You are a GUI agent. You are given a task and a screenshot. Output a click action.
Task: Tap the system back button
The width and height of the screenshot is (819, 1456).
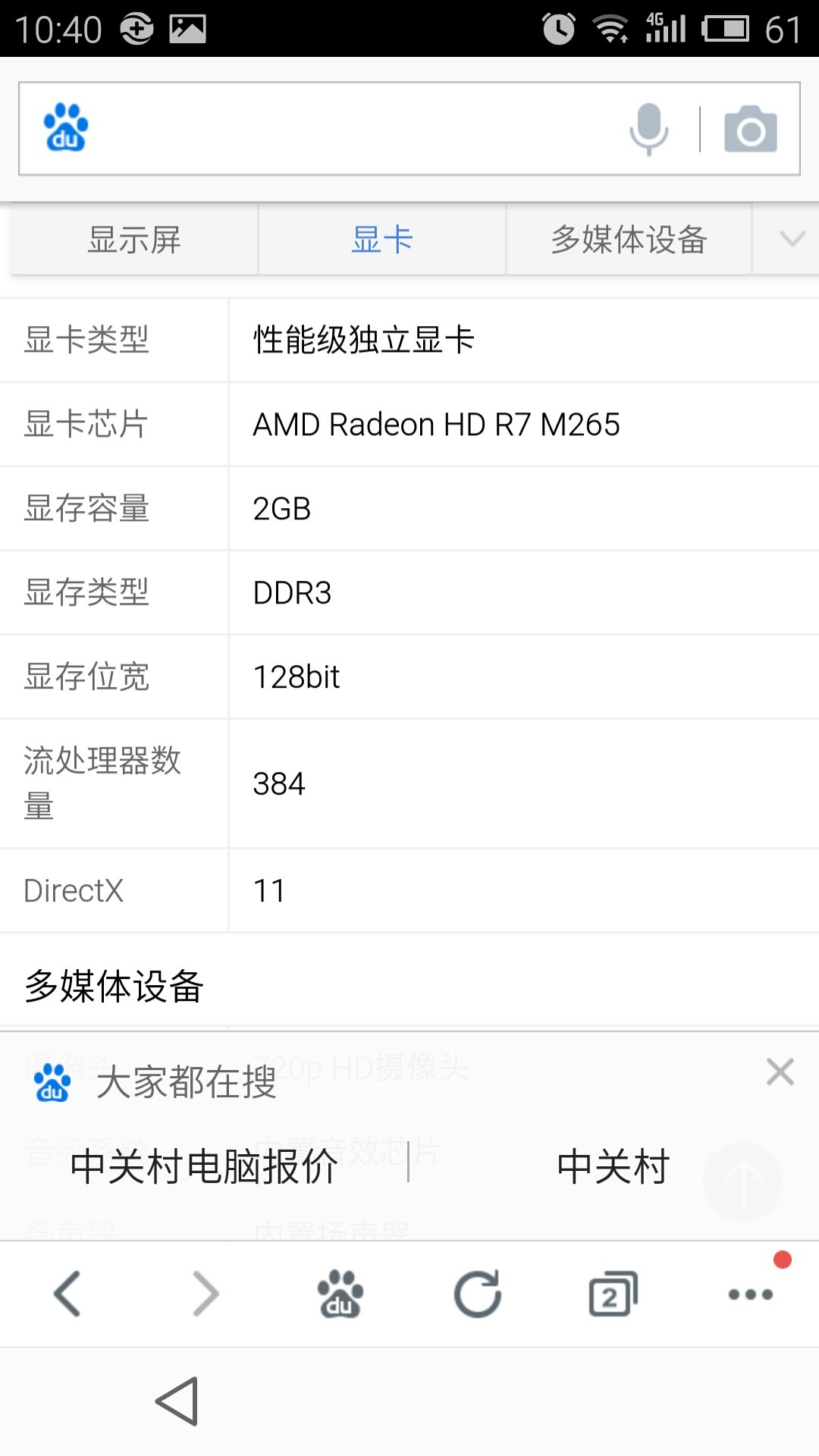[x=177, y=1401]
